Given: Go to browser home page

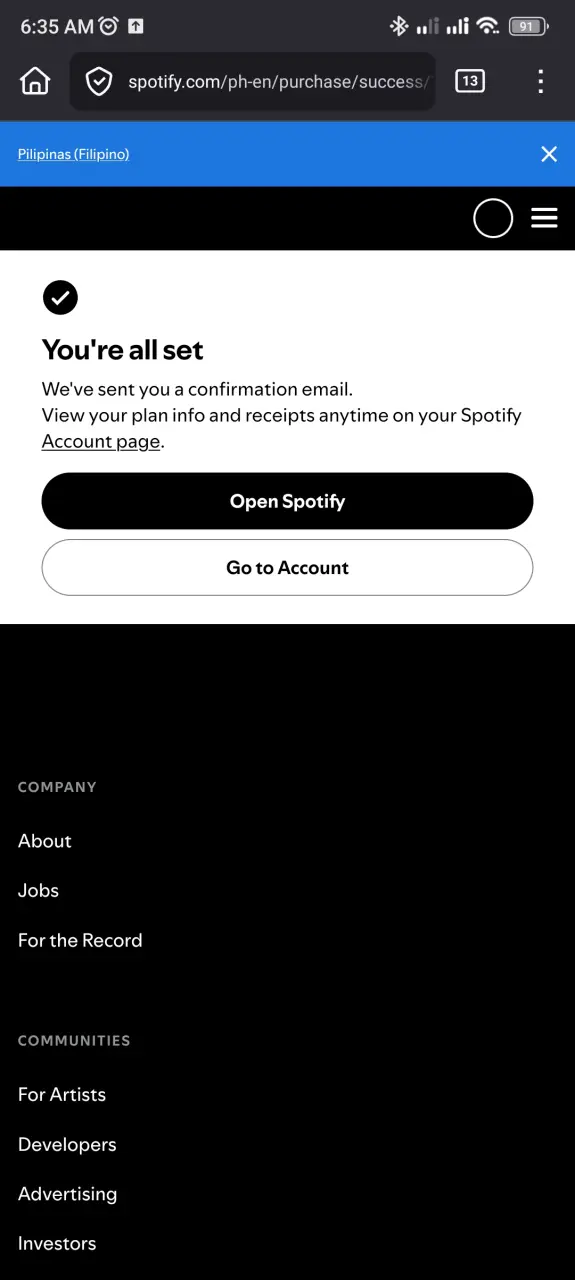Looking at the screenshot, I should point(35,81).
